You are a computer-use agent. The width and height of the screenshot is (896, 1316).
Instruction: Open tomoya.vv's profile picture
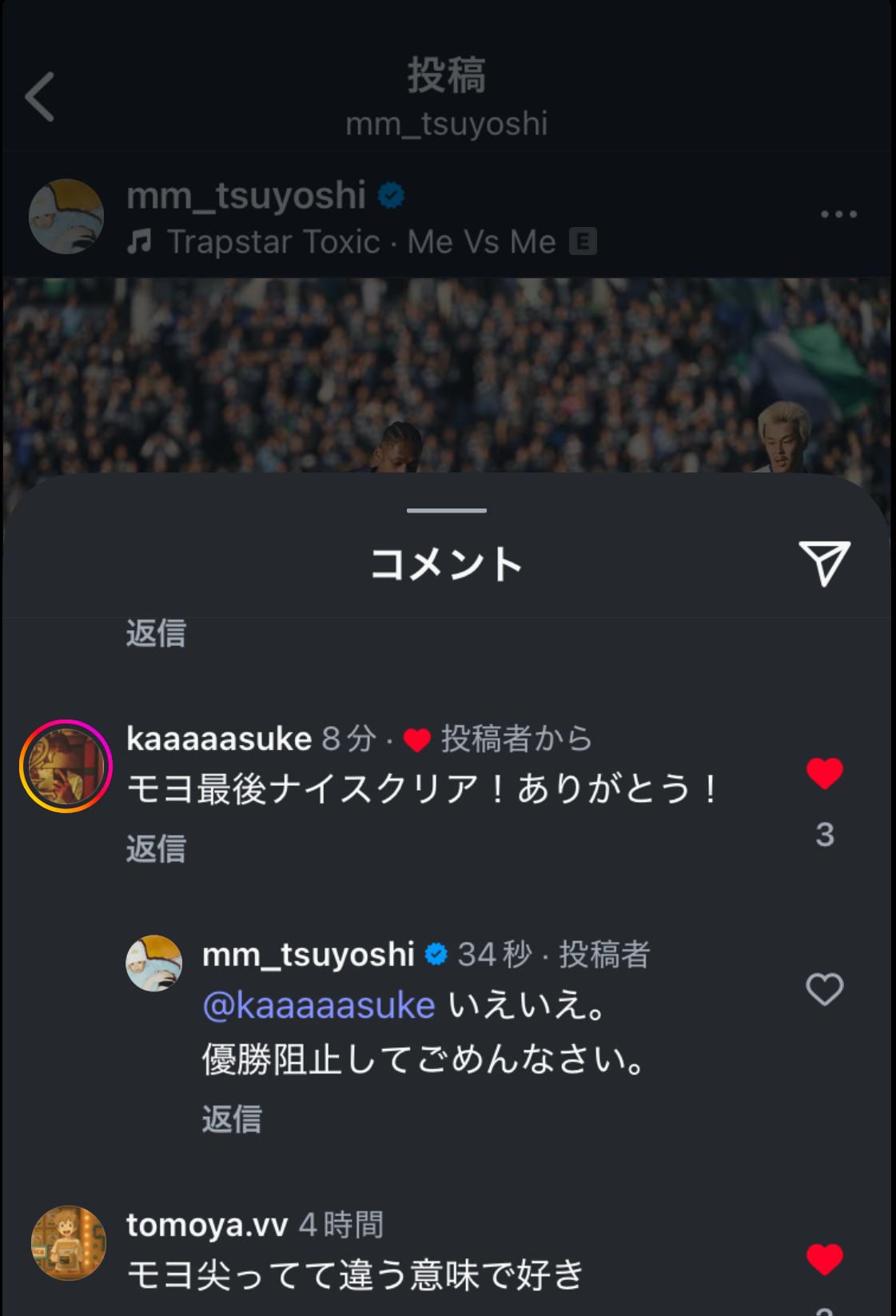coord(68,1242)
